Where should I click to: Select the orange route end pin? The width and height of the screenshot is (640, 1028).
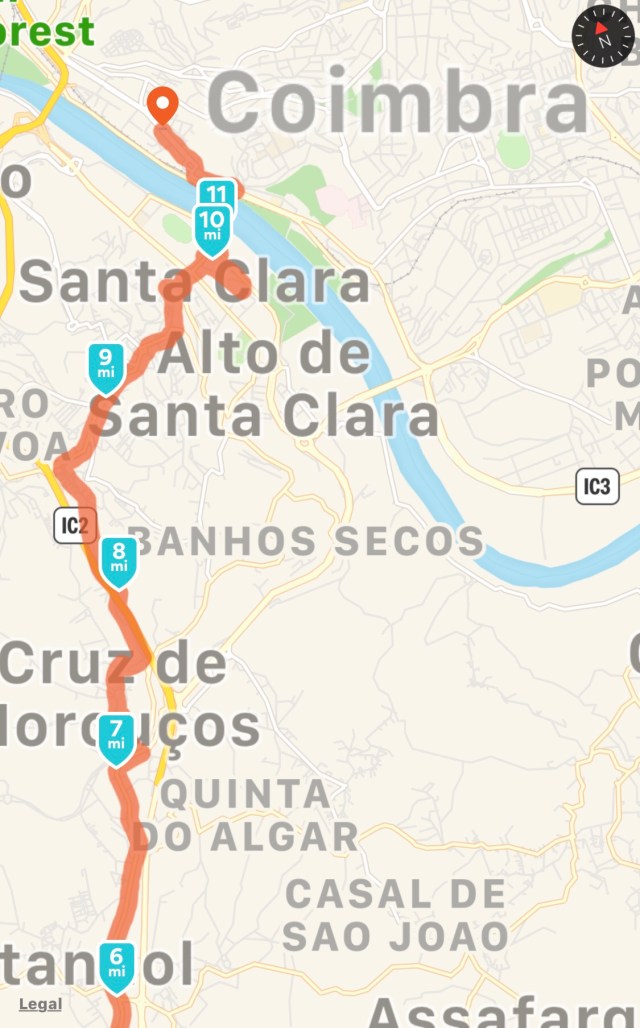pos(161,105)
